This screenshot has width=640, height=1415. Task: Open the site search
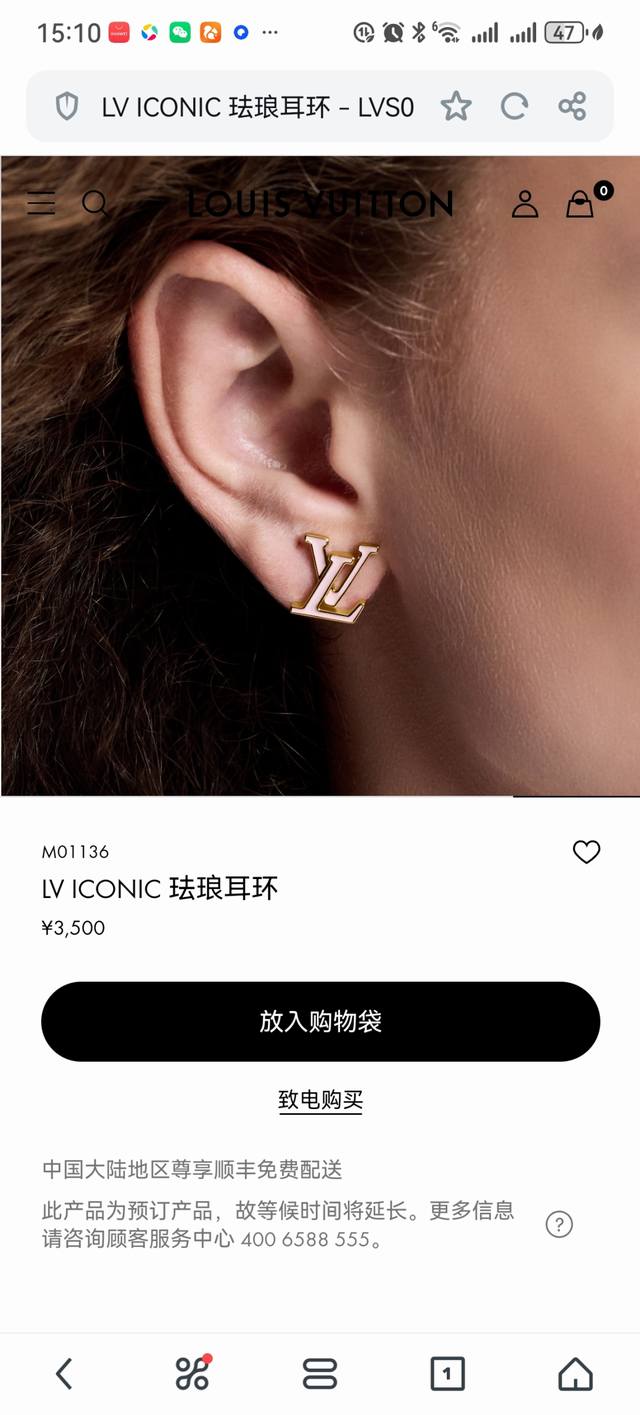pyautogui.click(x=96, y=204)
